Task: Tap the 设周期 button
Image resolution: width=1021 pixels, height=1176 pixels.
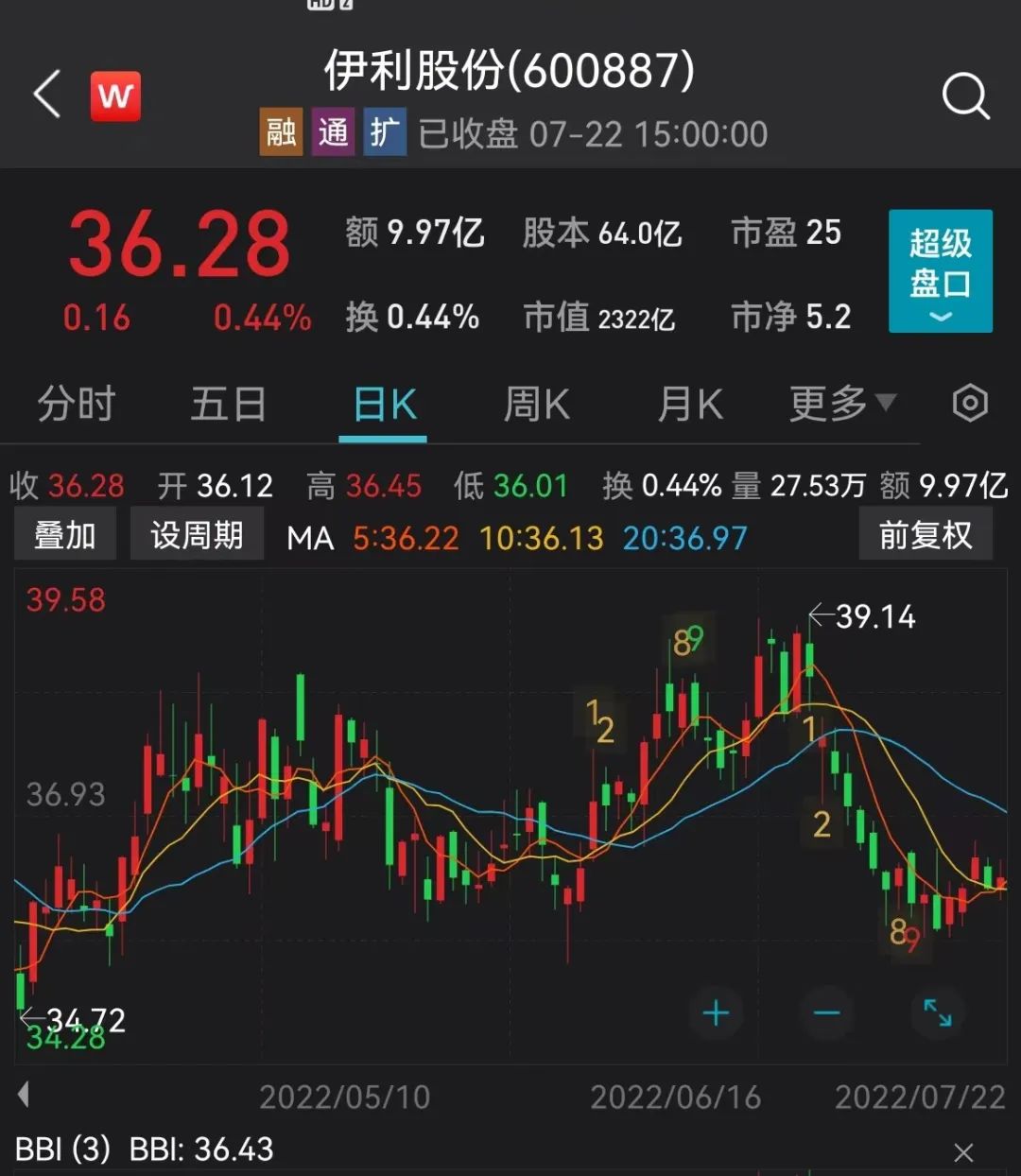Action: click(x=197, y=535)
